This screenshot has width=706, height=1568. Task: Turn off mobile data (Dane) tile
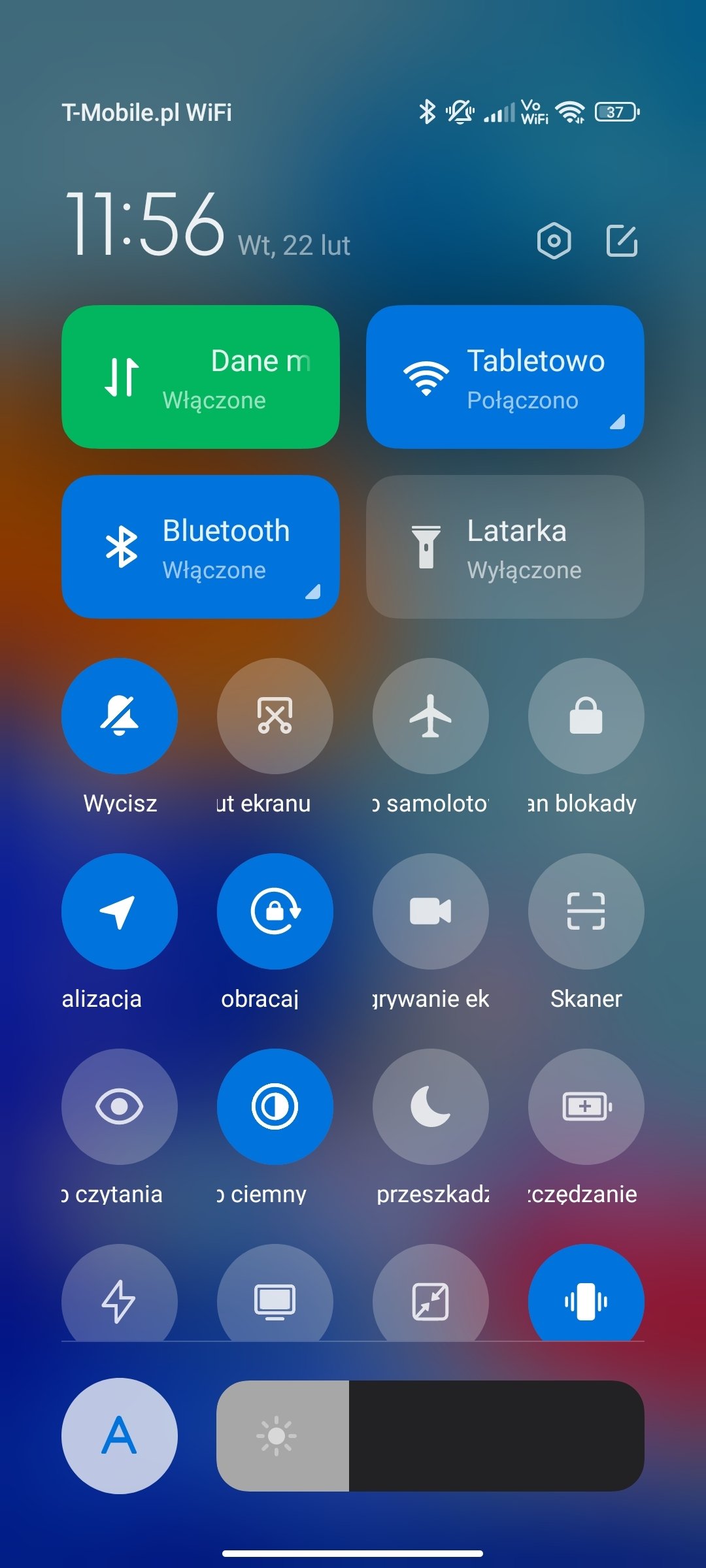(200, 377)
